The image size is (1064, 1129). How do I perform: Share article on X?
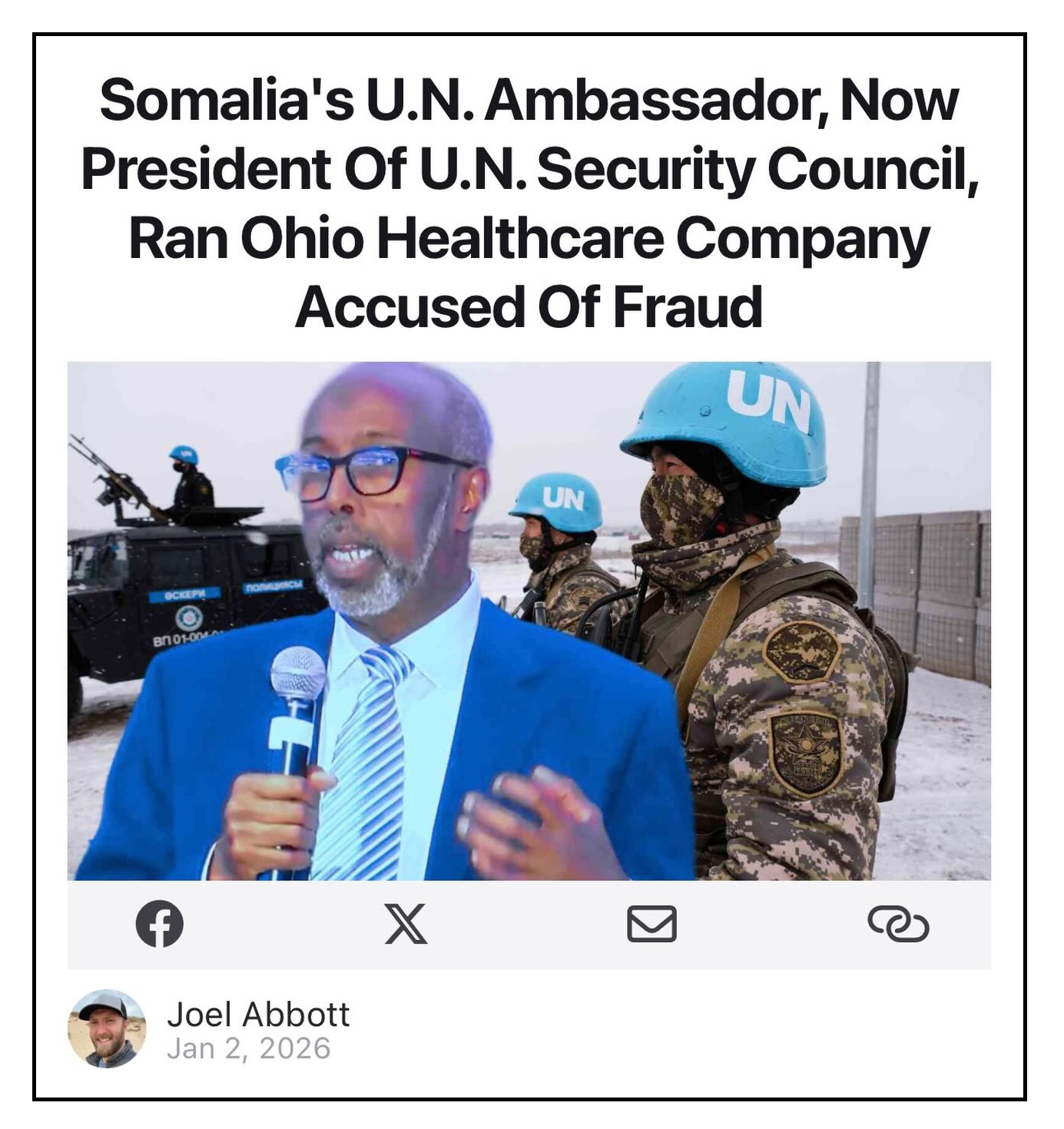point(406,923)
